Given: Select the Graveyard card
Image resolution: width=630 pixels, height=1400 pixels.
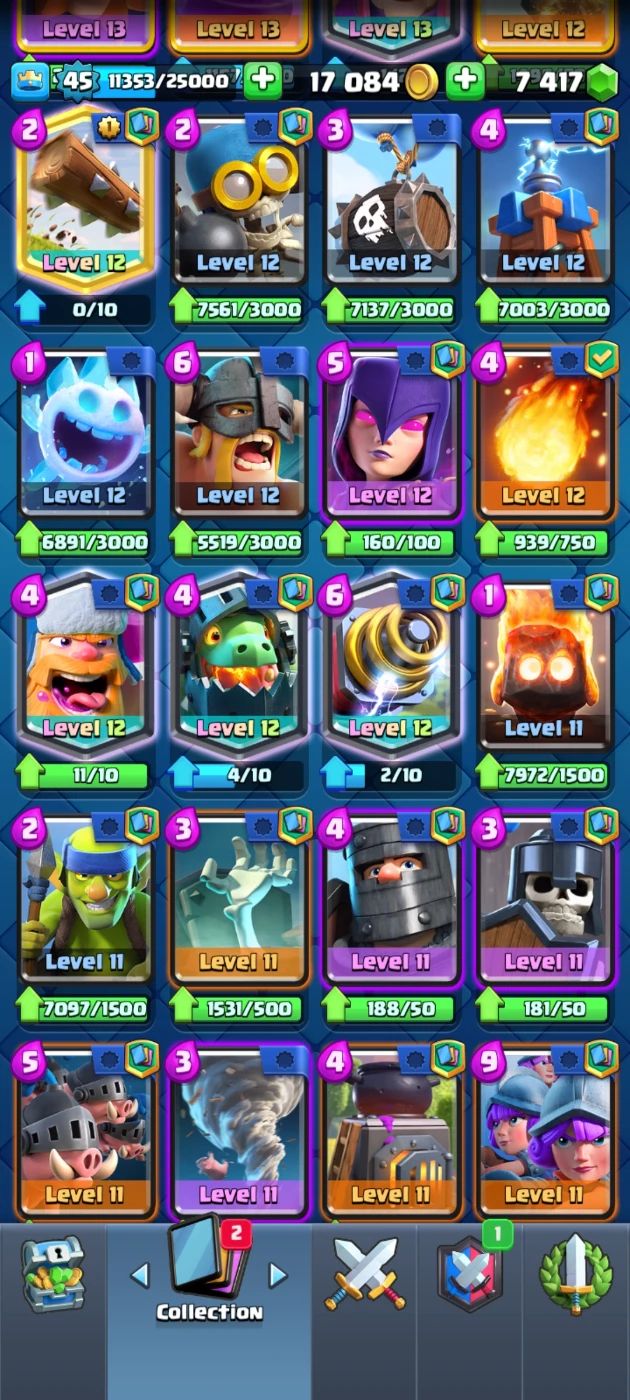Looking at the screenshot, I should [x=238, y=900].
